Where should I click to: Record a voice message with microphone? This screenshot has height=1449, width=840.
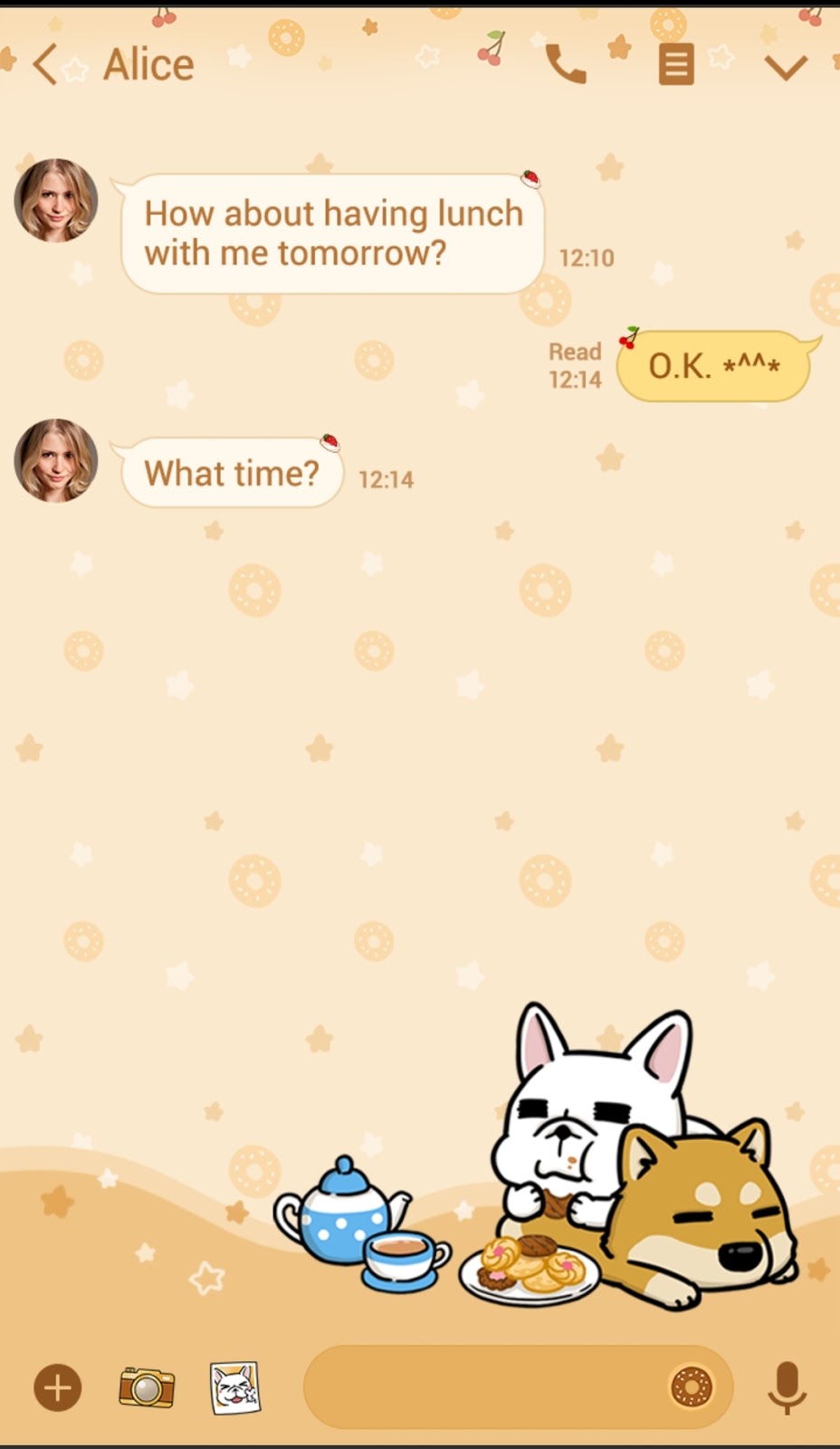pos(787,1387)
